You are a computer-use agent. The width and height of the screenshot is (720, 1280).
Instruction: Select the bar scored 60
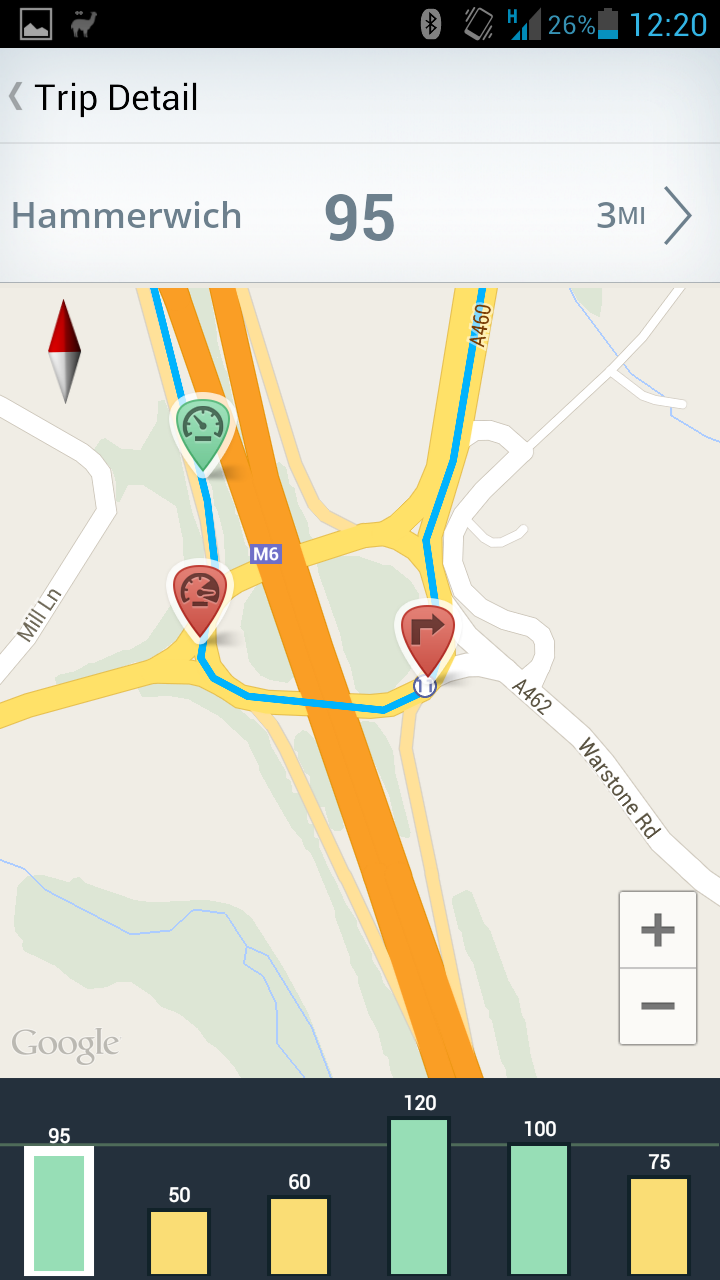(x=299, y=1236)
